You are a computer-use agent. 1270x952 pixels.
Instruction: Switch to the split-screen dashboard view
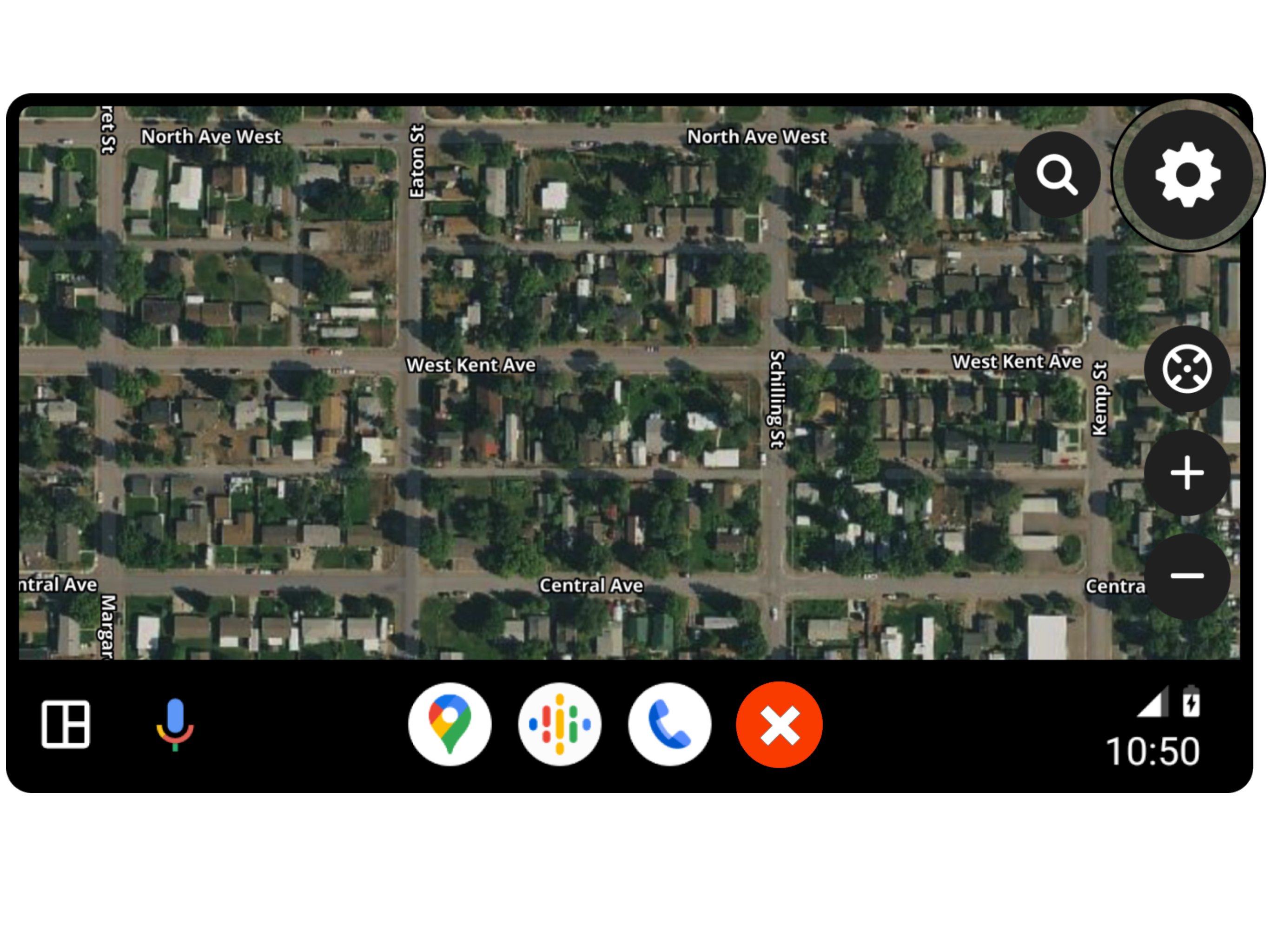click(66, 724)
